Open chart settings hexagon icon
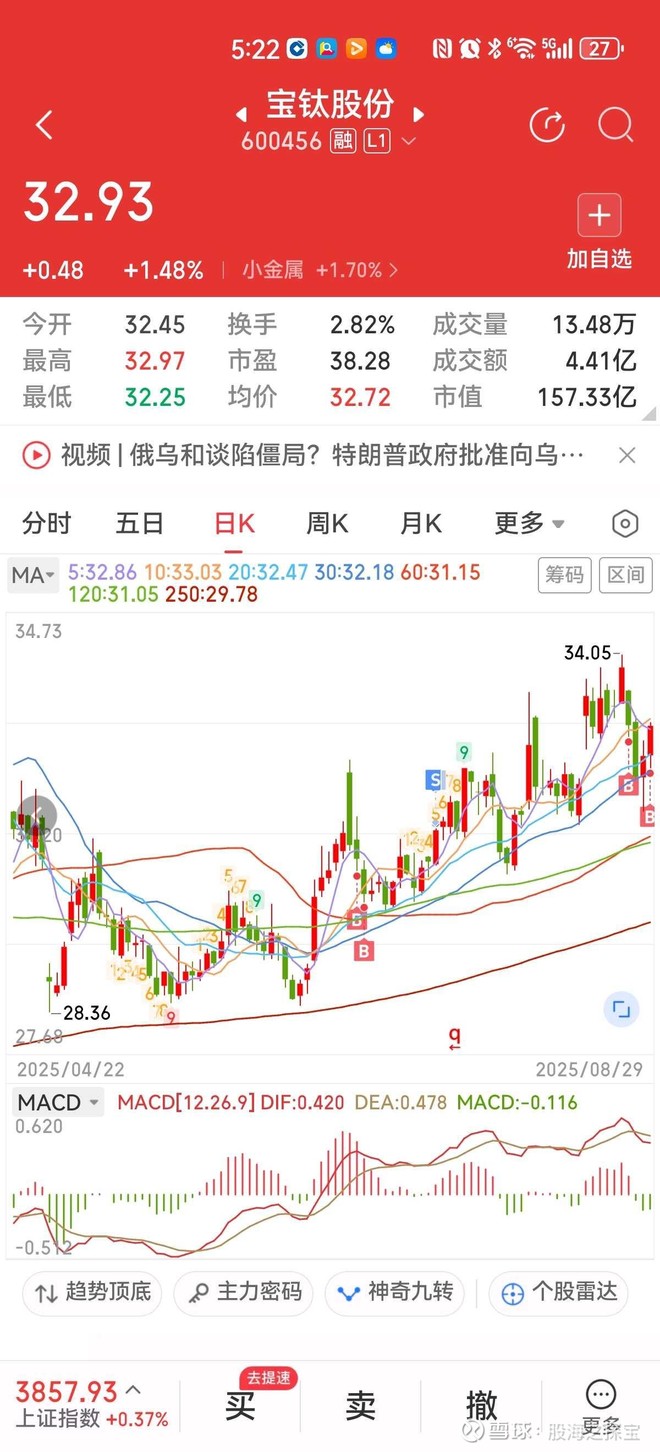 pyautogui.click(x=625, y=523)
